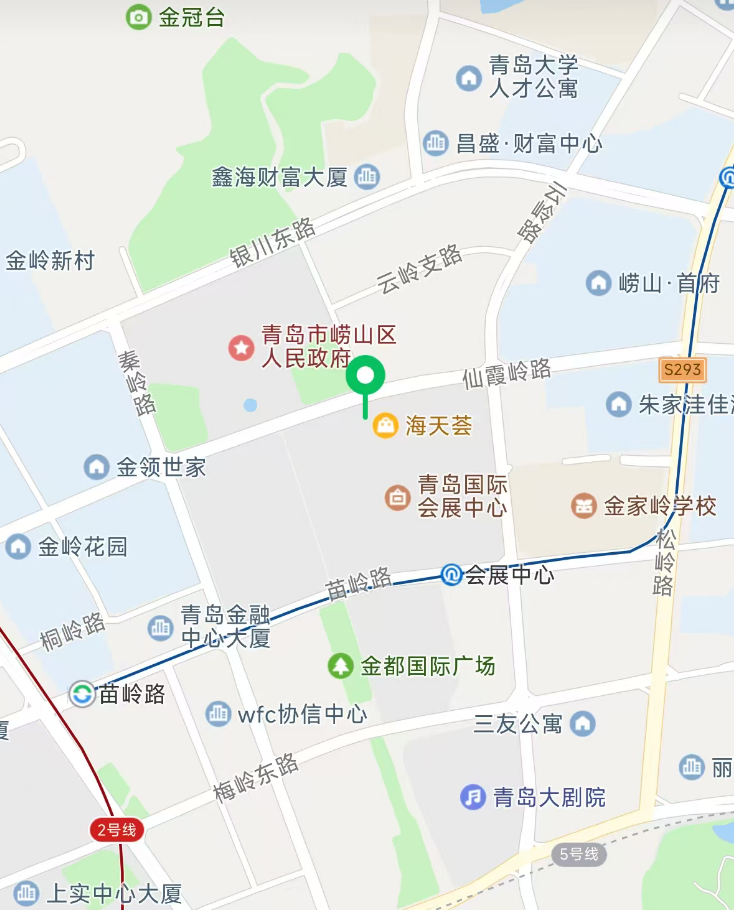The height and width of the screenshot is (910, 734).
Task: Tap the 金冠台 photo spot marker
Action: (x=140, y=17)
